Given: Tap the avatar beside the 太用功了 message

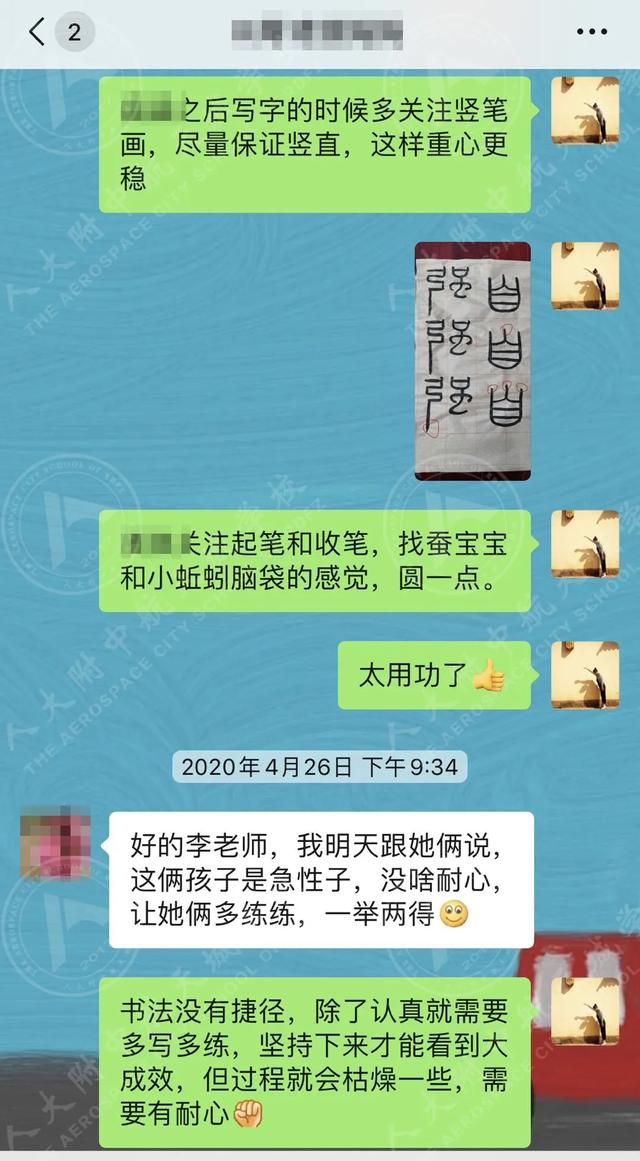Looking at the screenshot, I should pos(585,675).
